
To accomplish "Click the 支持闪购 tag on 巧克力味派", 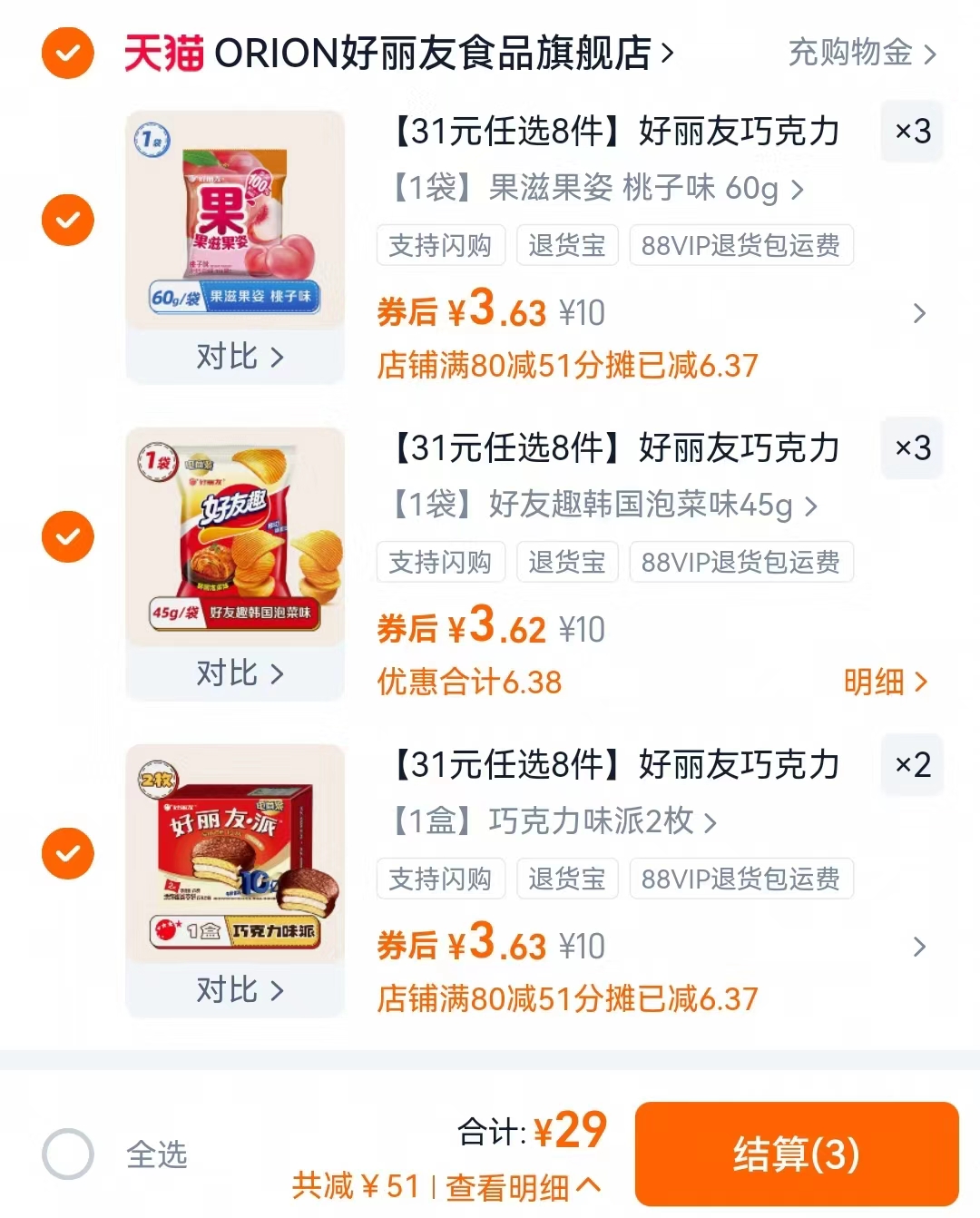I will point(441,879).
